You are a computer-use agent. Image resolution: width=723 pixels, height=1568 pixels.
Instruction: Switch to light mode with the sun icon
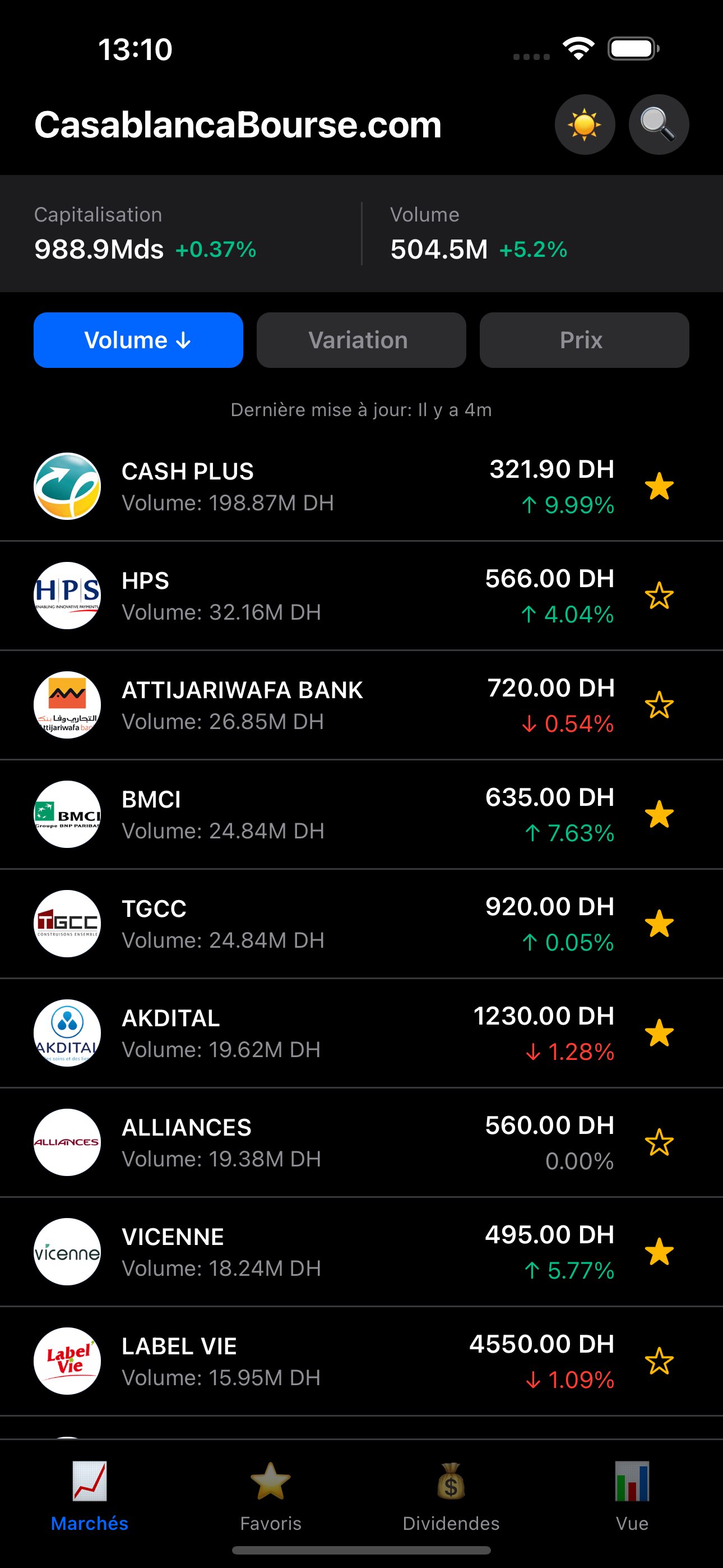(584, 124)
